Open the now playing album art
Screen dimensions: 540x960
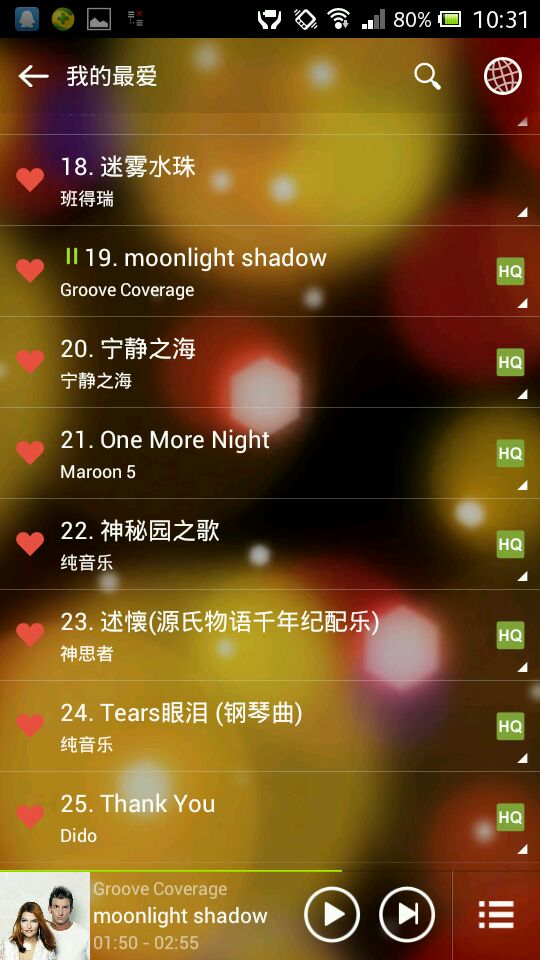45,916
